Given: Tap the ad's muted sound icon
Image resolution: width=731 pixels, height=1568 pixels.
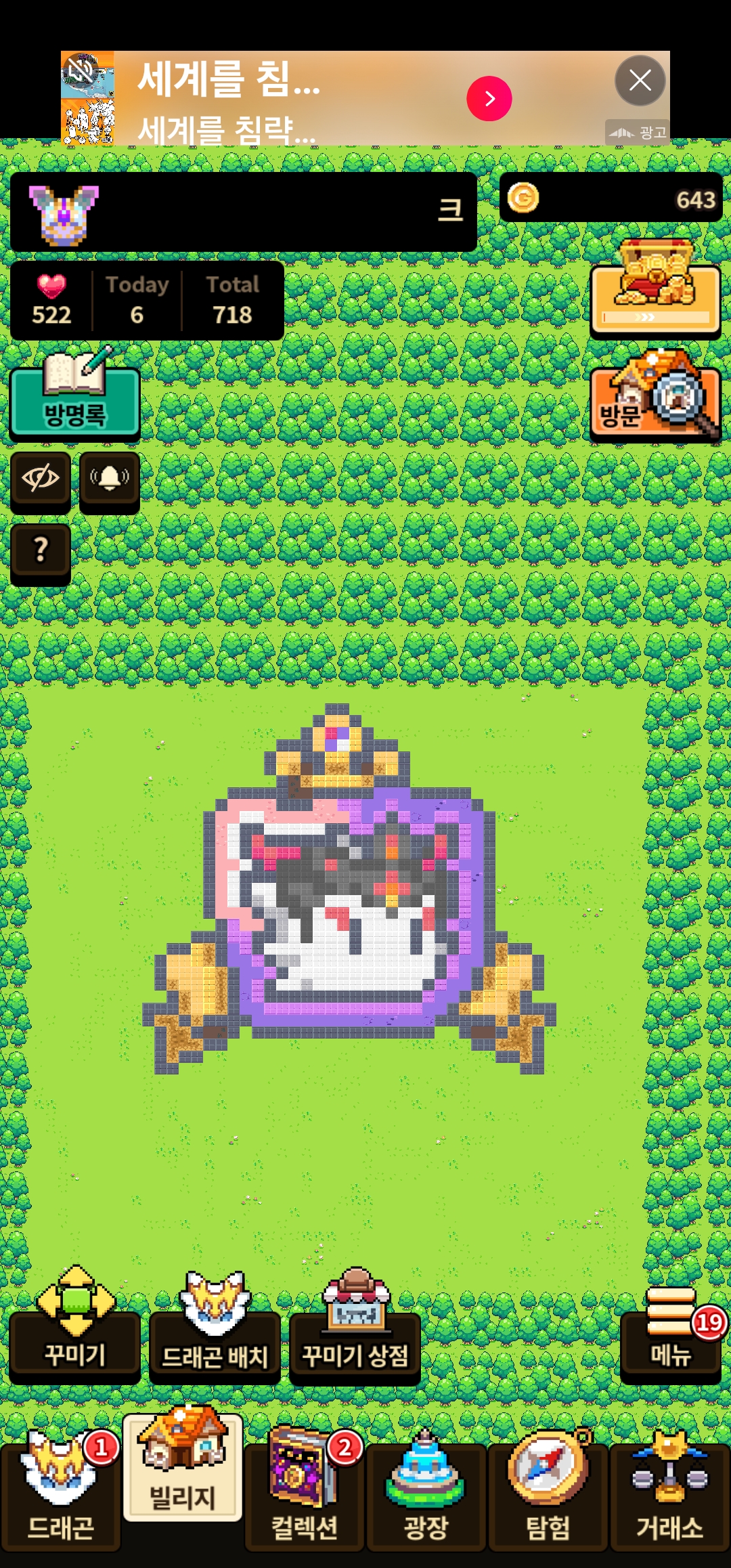Looking at the screenshot, I should 81,70.
